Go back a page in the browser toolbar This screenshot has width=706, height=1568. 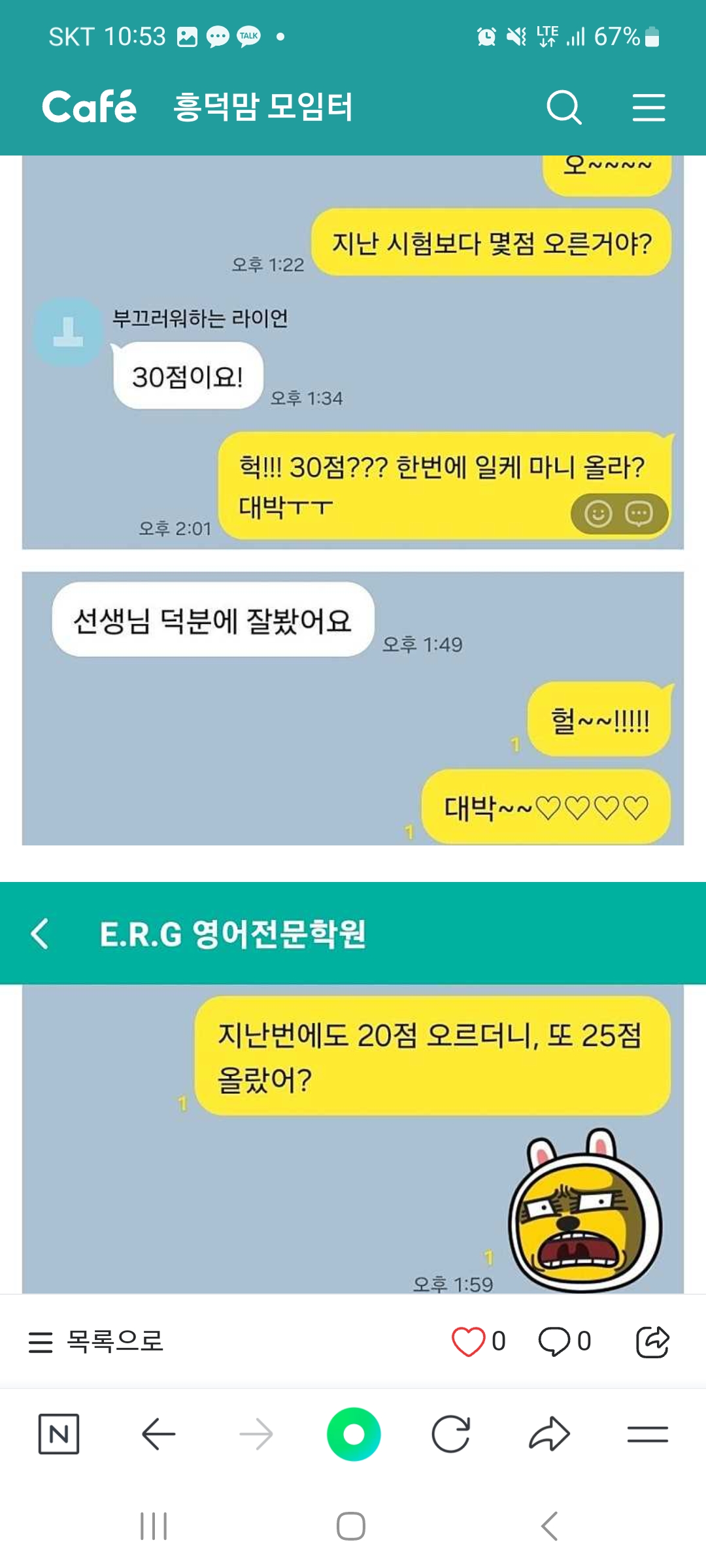pos(158,1434)
